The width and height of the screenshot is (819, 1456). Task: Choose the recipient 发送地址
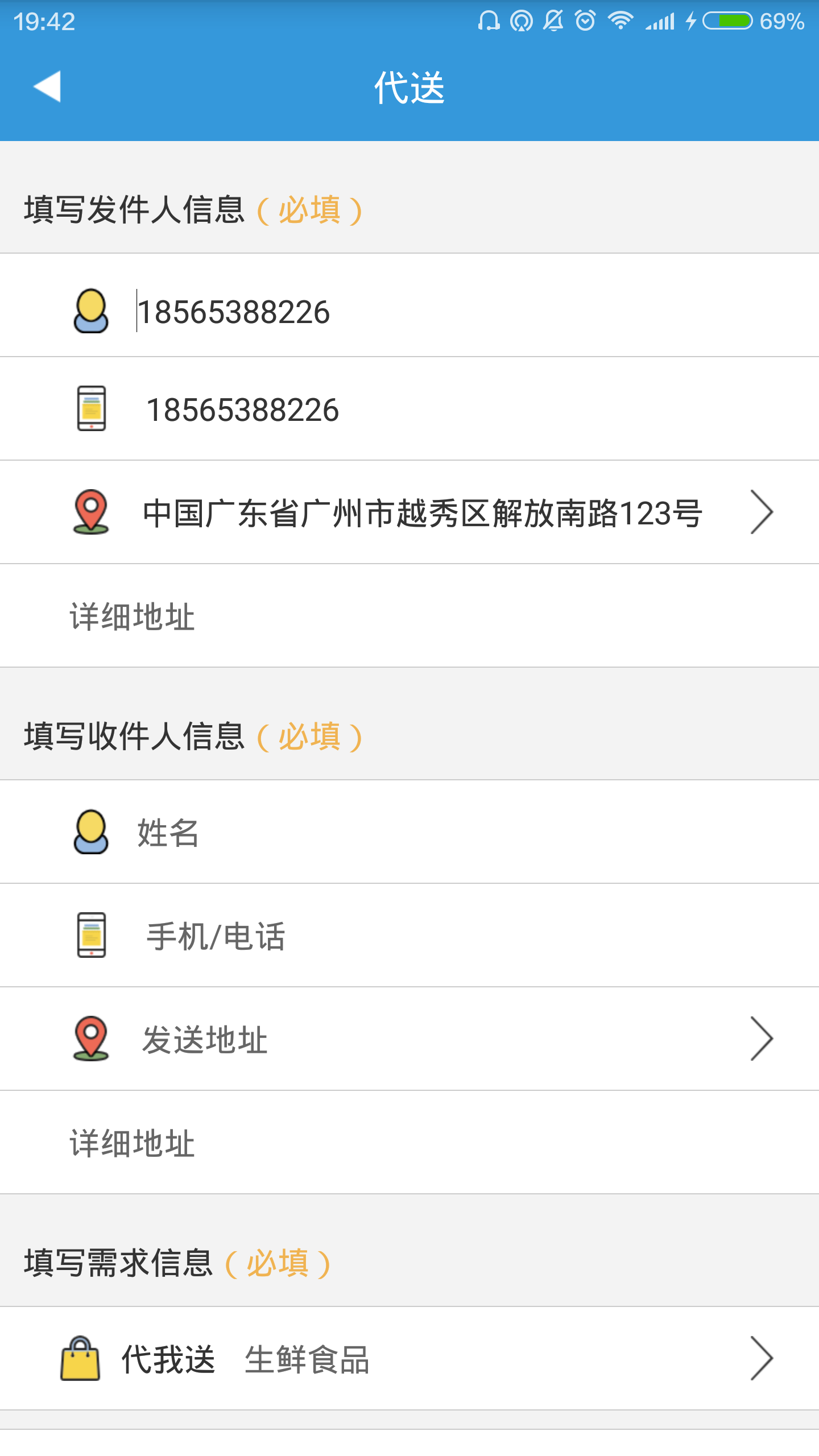[x=422, y=1040]
